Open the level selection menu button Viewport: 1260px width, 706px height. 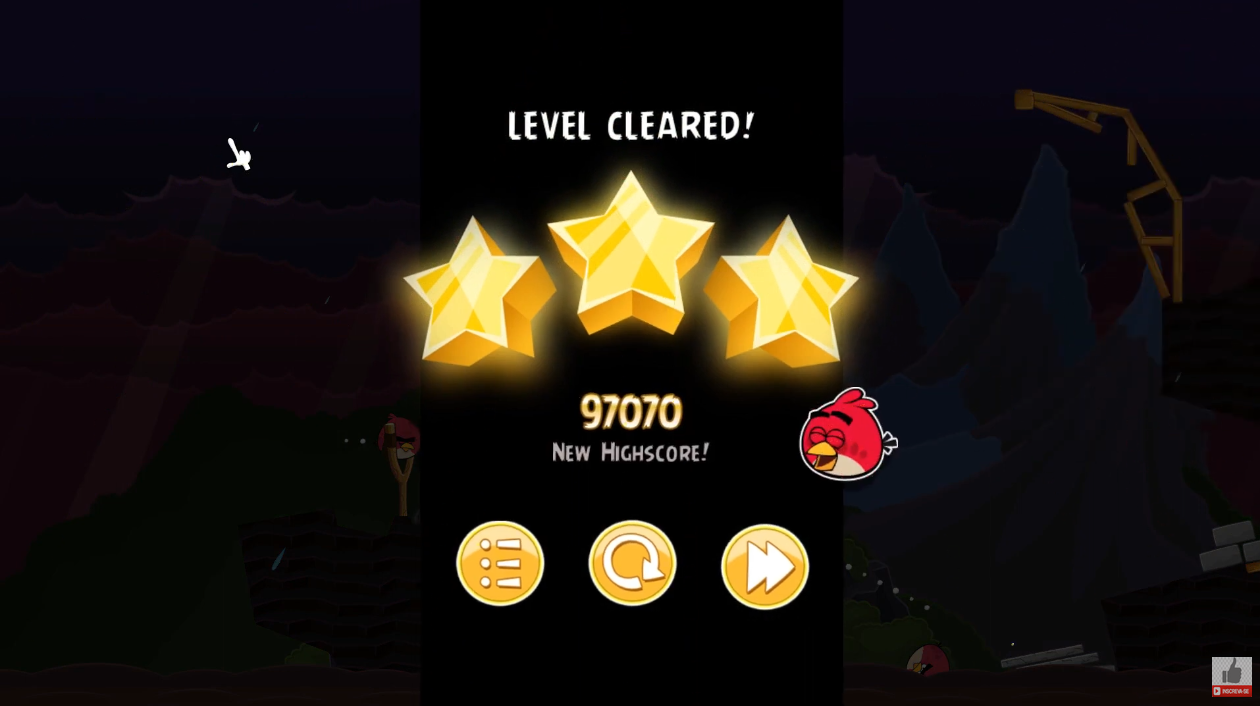(x=500, y=564)
